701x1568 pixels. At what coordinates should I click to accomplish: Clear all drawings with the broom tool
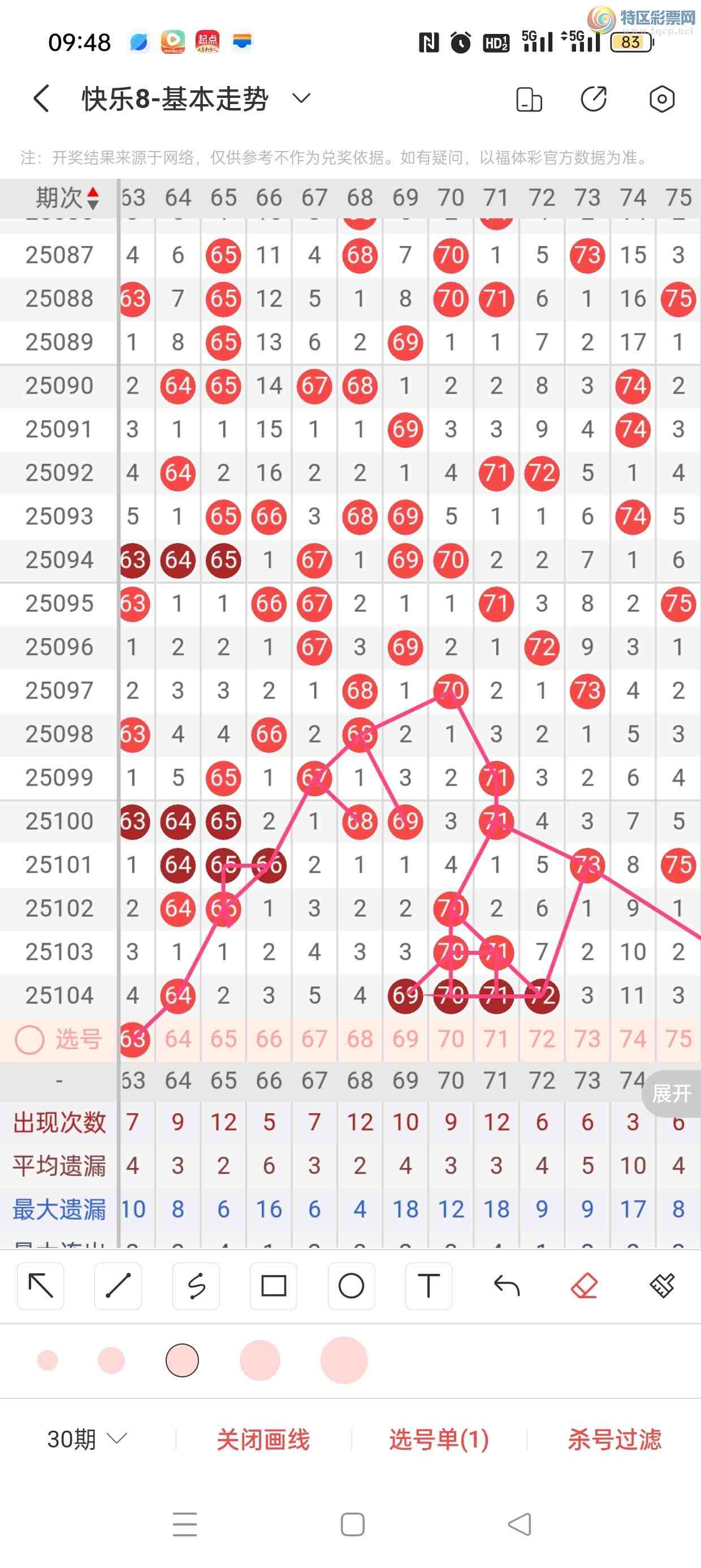click(661, 1286)
